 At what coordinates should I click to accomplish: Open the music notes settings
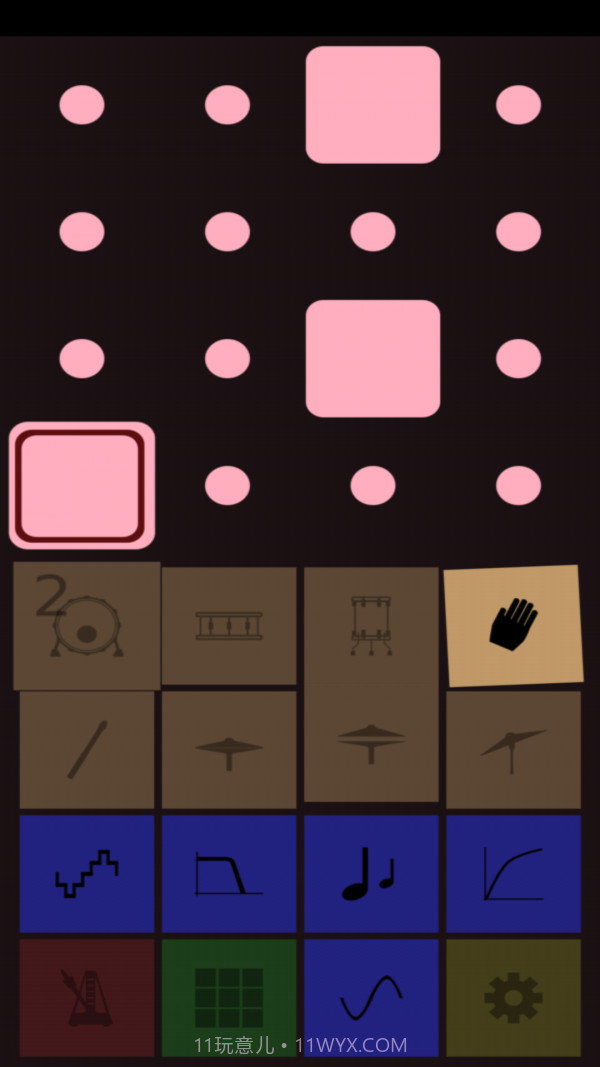(371, 874)
